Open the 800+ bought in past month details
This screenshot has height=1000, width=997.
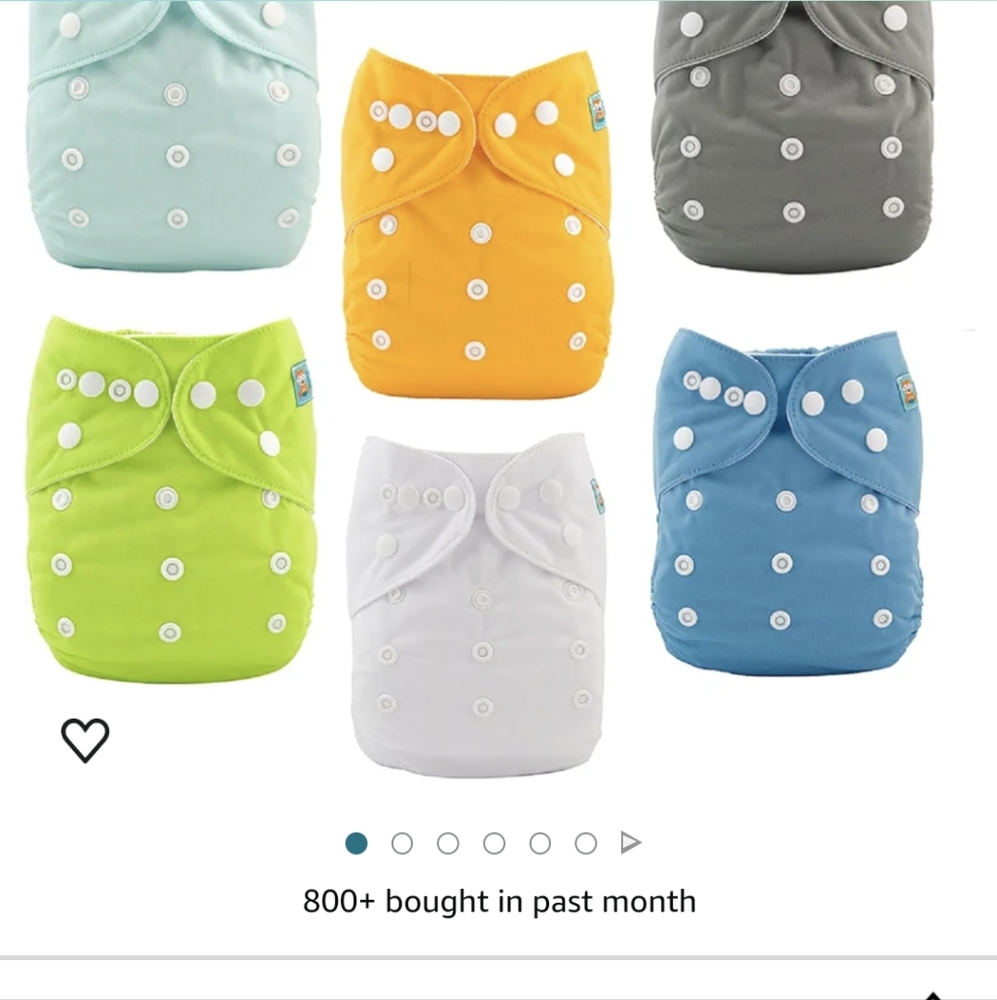pos(498,901)
